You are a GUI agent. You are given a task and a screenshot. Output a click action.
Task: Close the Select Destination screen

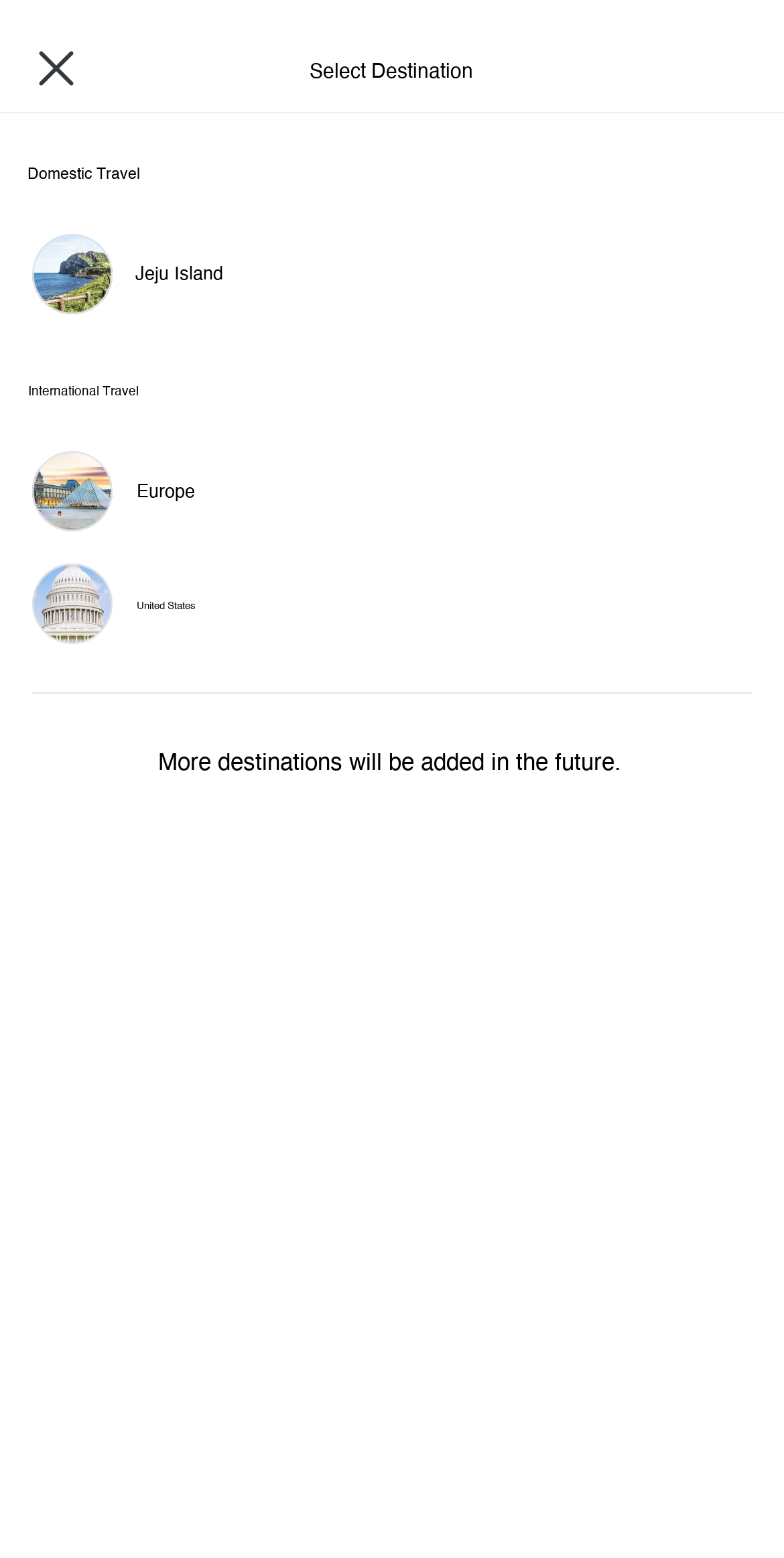tap(56, 68)
